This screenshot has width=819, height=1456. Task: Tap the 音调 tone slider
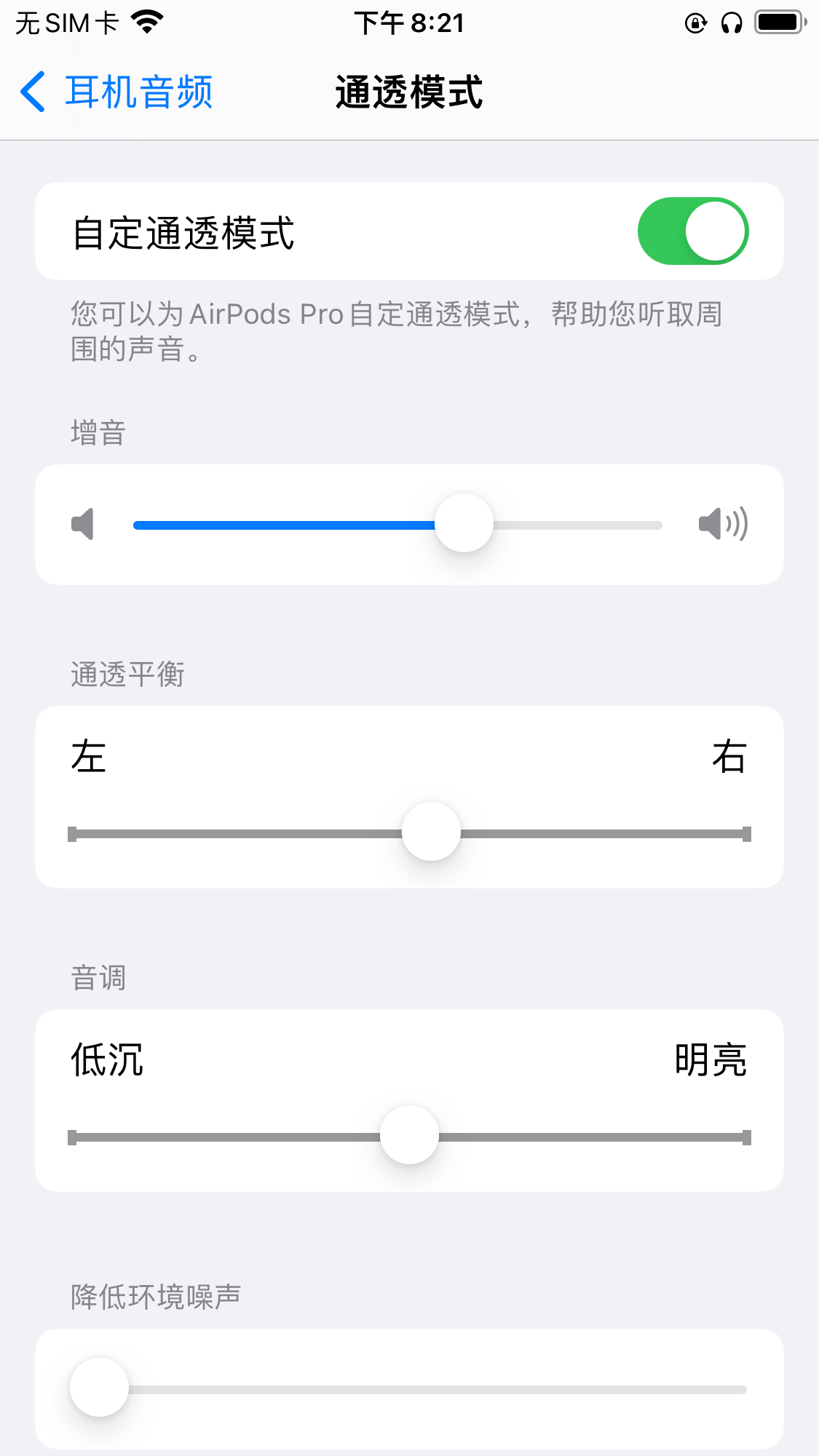click(x=409, y=1136)
